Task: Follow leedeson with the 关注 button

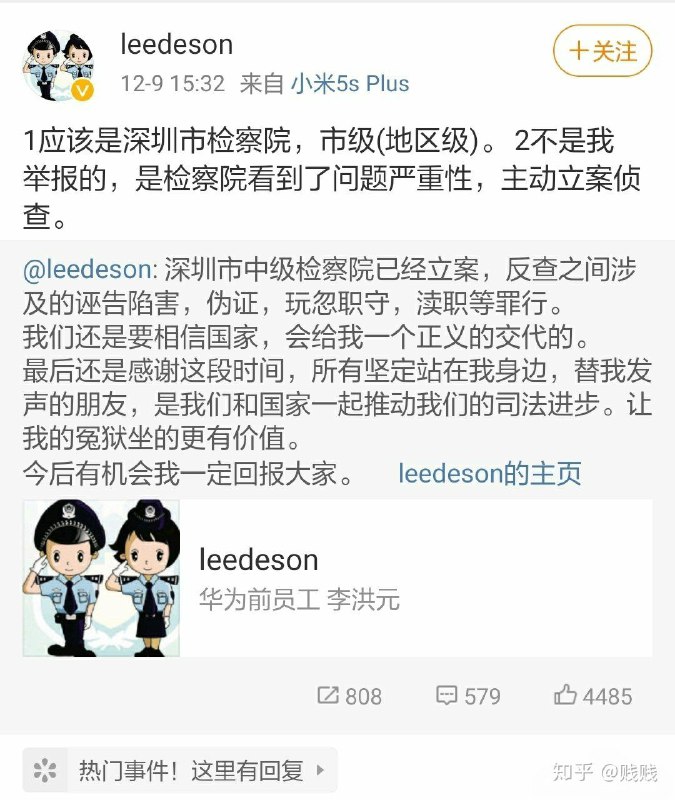Action: (602, 52)
